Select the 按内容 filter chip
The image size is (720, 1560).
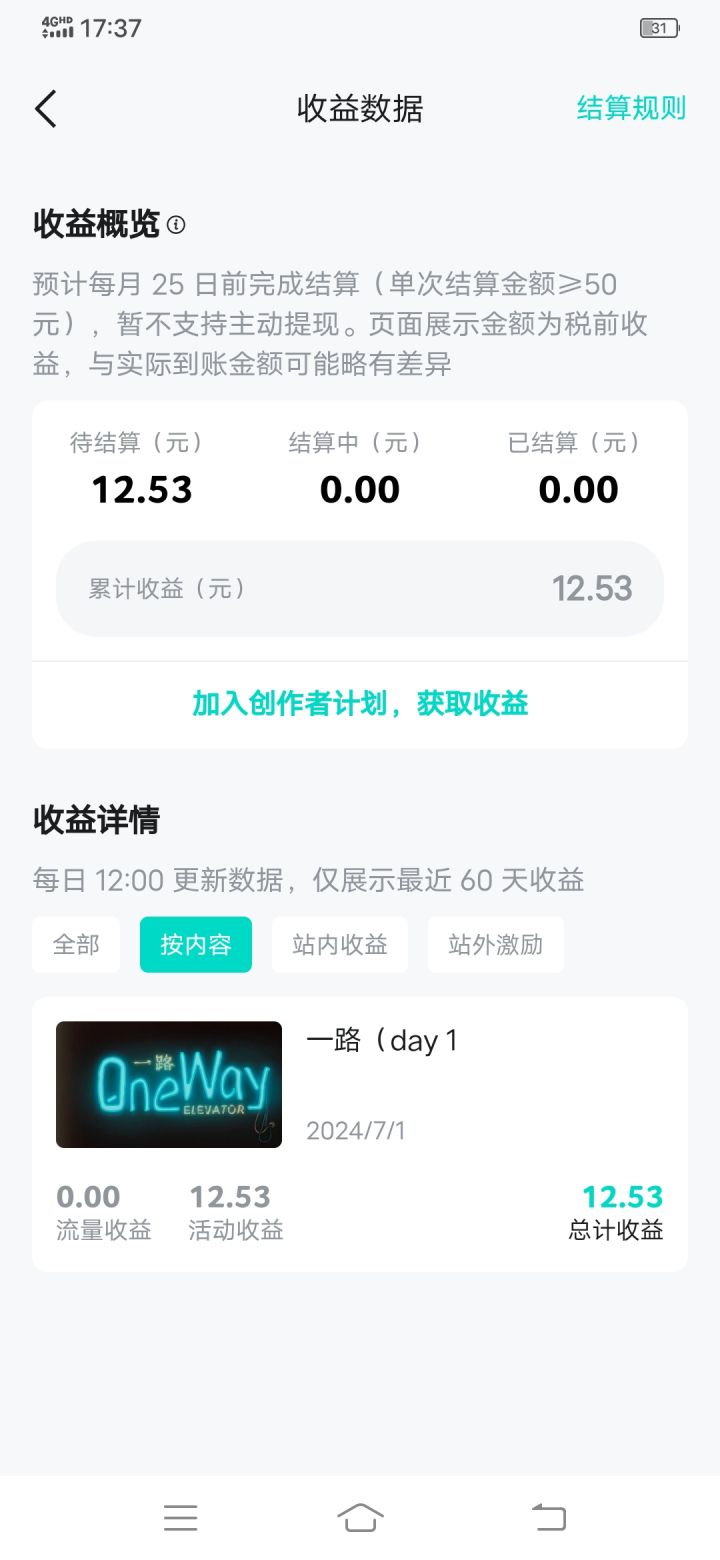point(196,944)
